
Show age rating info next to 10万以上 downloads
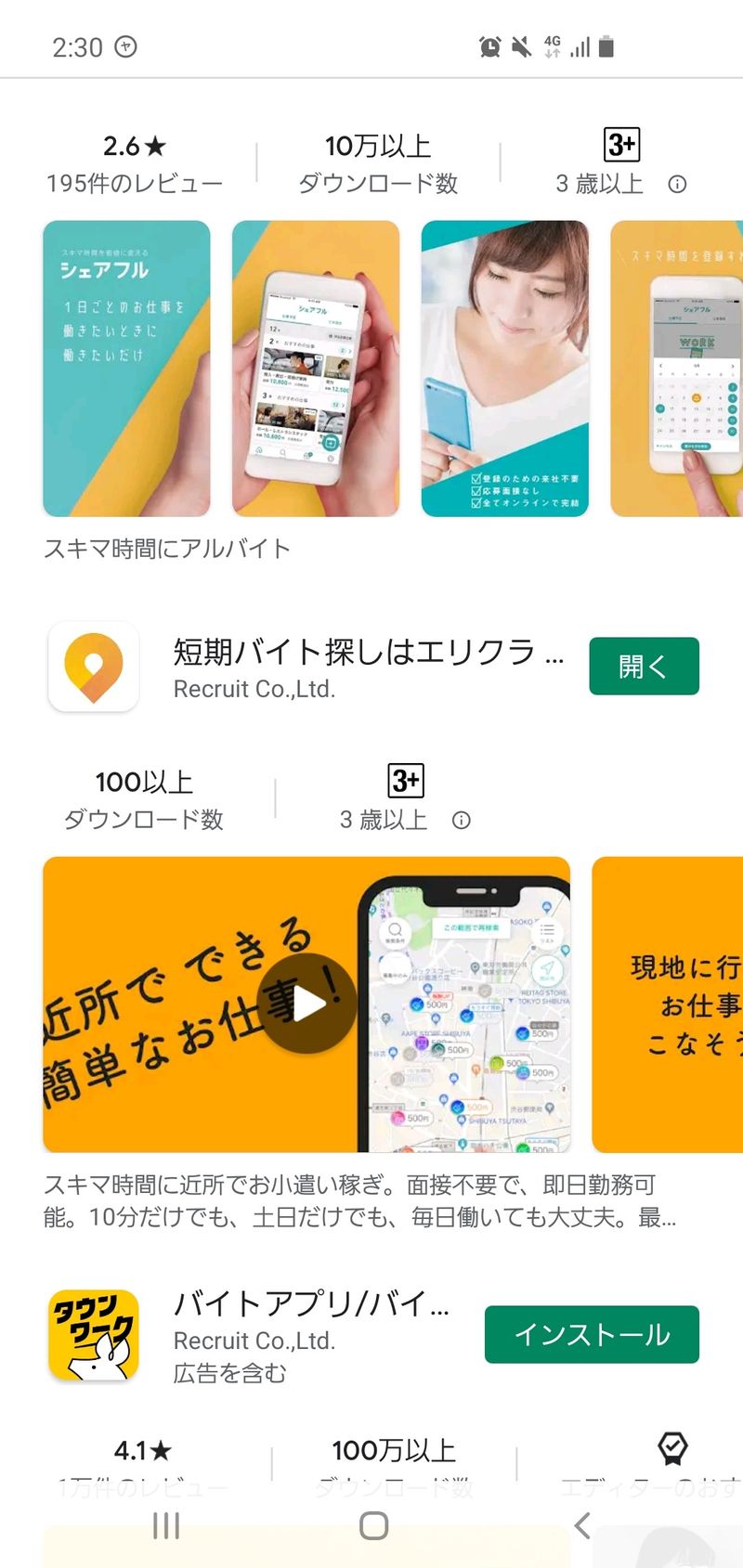tap(678, 184)
